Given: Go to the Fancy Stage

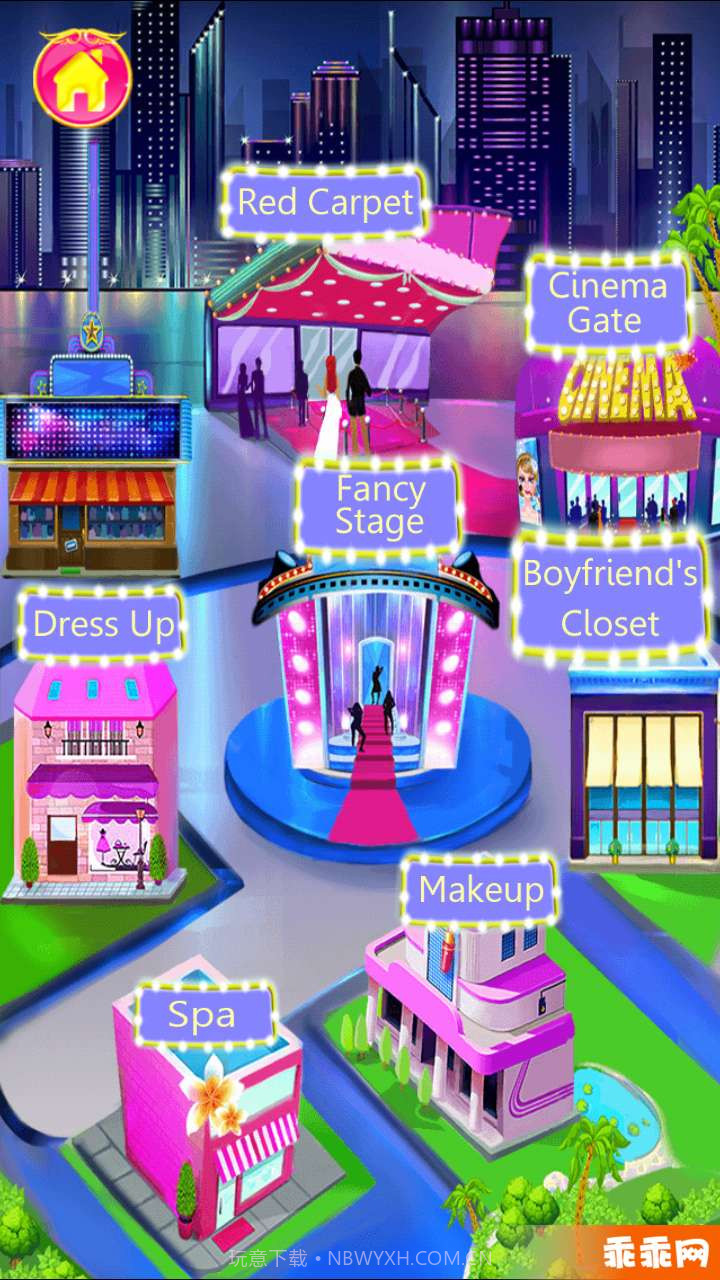Looking at the screenshot, I should coord(378,506).
